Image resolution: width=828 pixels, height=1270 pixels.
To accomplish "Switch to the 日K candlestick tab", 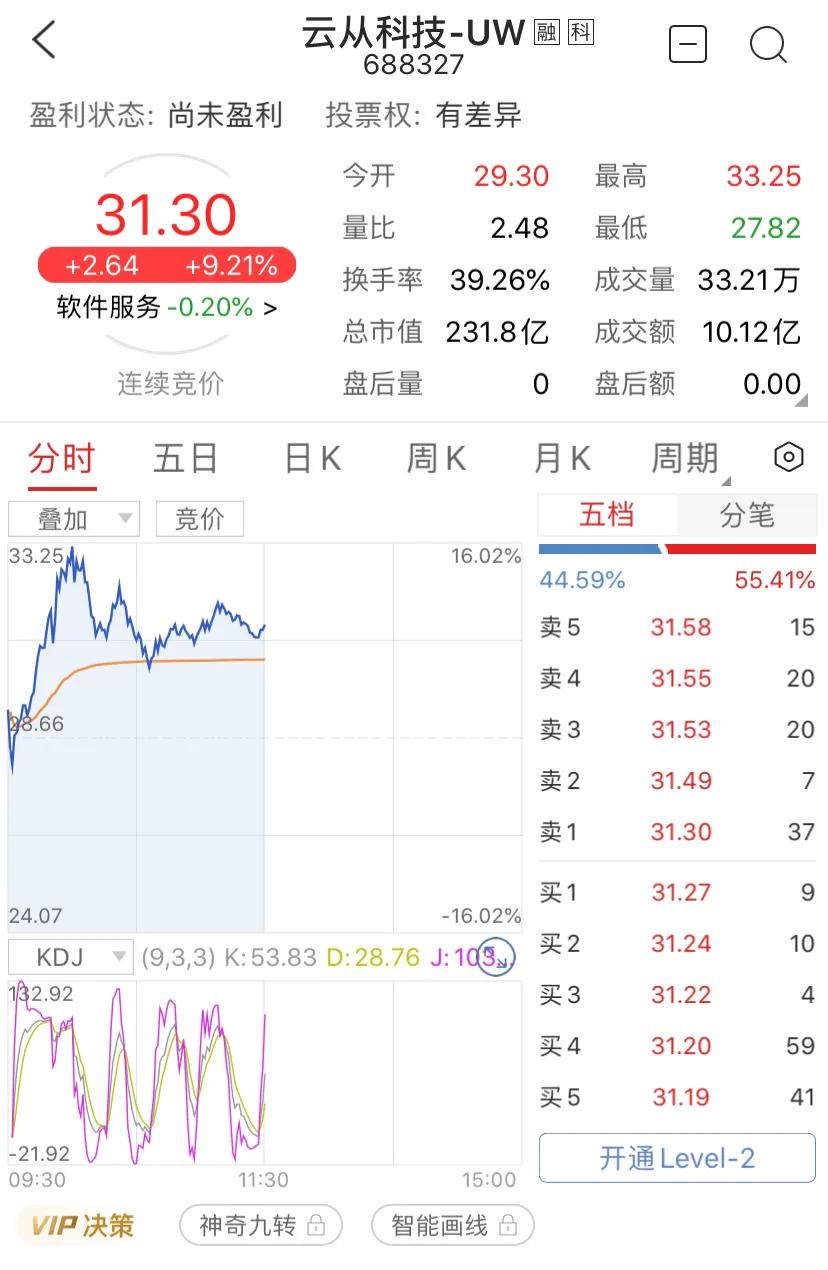I will (x=310, y=457).
